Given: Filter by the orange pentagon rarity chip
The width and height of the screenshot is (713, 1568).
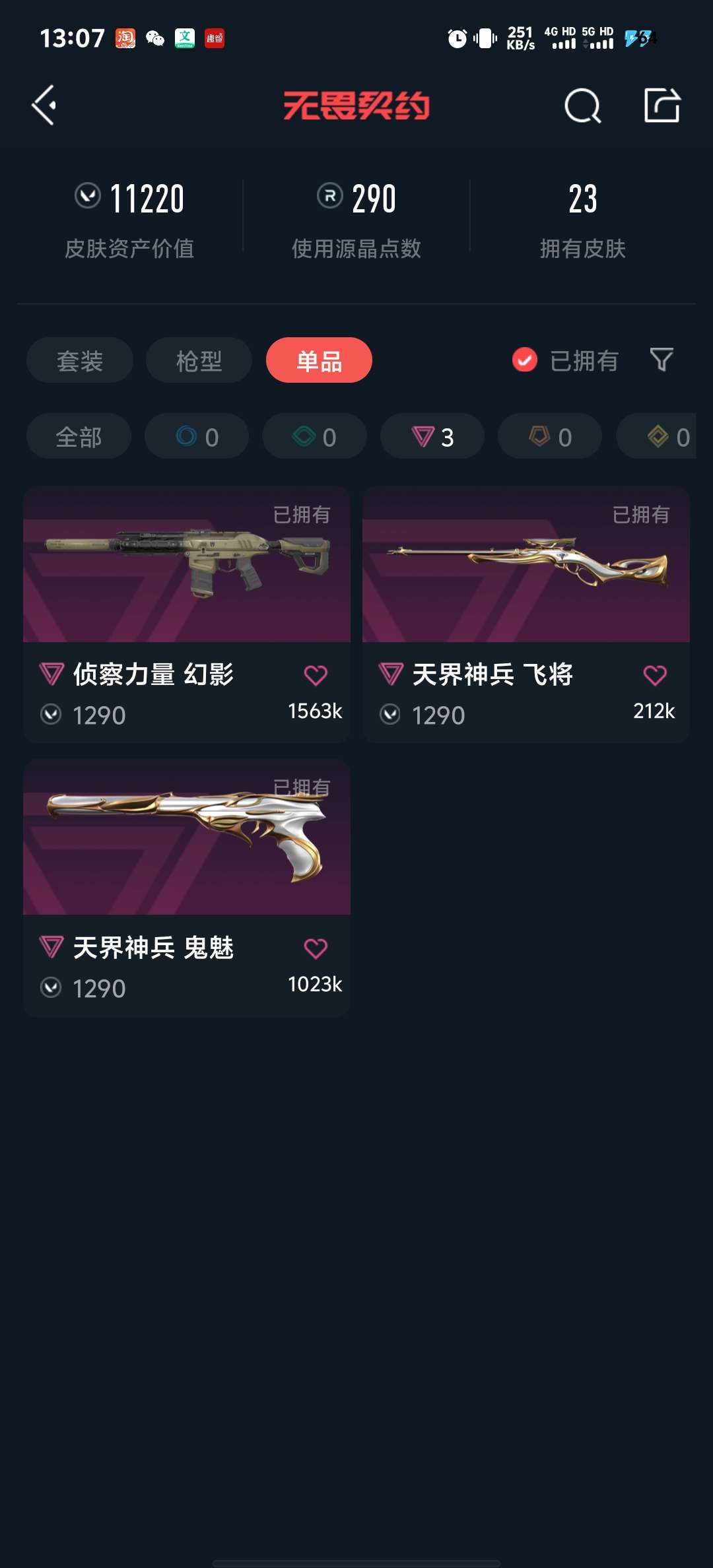Looking at the screenshot, I should tap(550, 436).
